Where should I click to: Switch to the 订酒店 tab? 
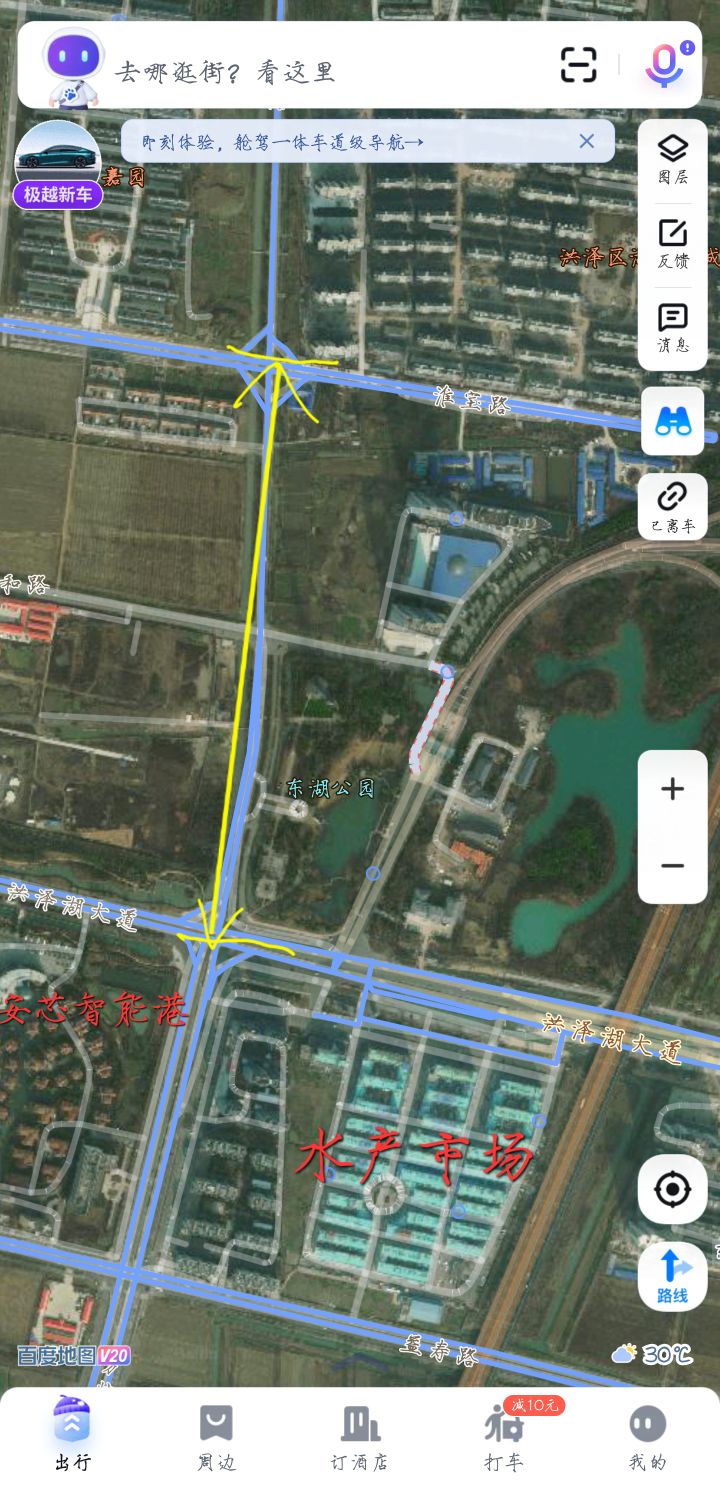point(360,1438)
